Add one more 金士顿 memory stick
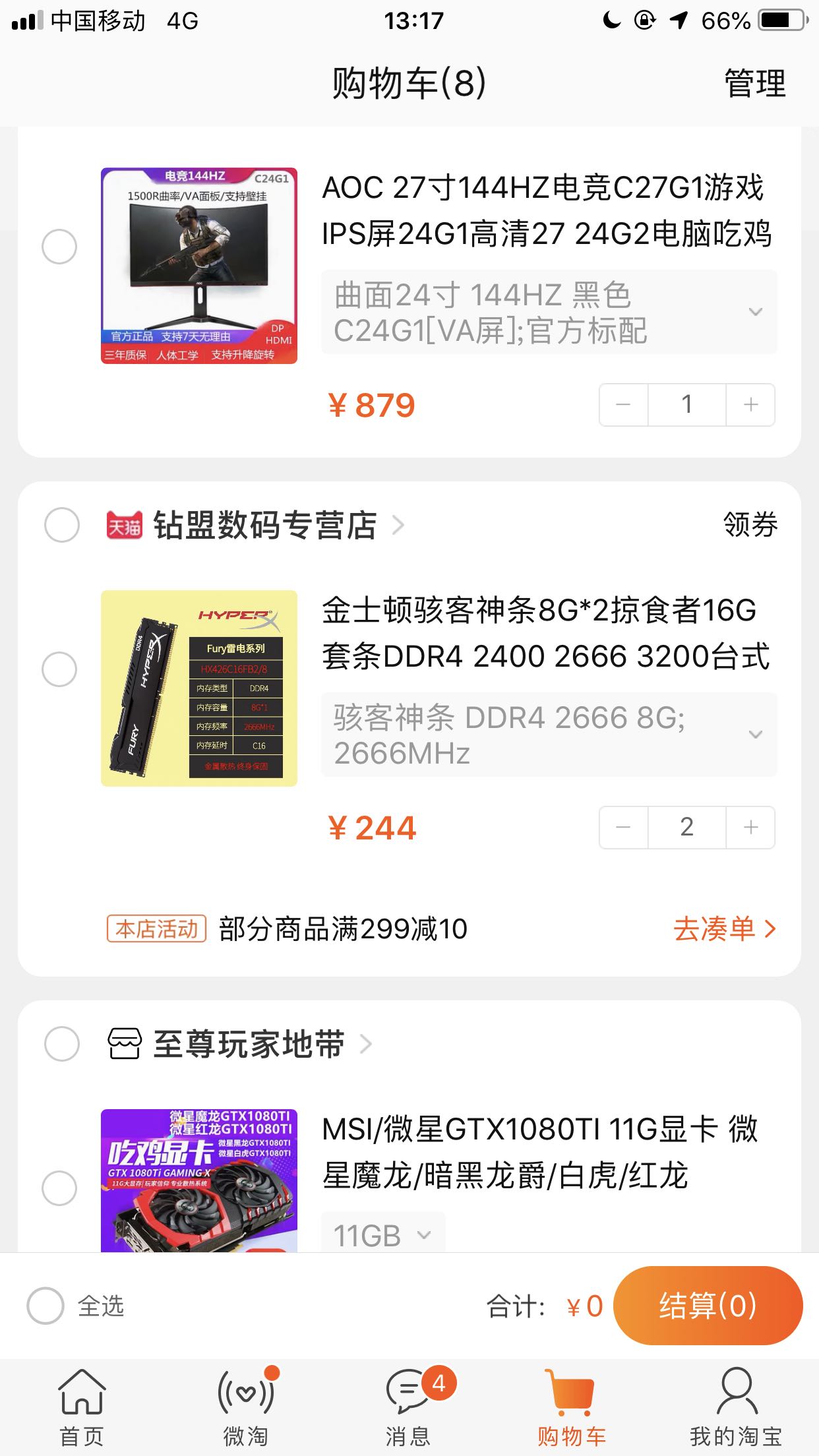 pyautogui.click(x=750, y=827)
